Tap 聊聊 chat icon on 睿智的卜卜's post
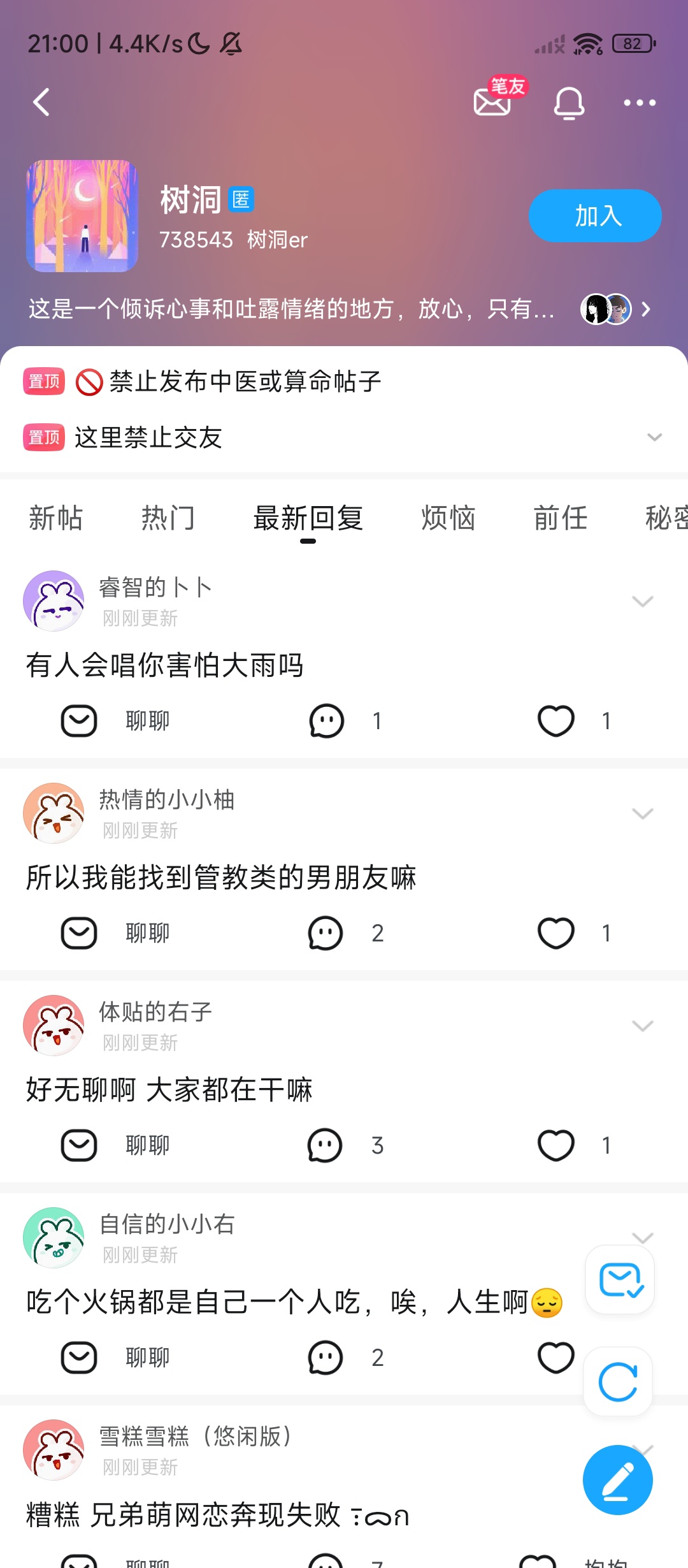Viewport: 688px width, 1568px height. (x=78, y=720)
